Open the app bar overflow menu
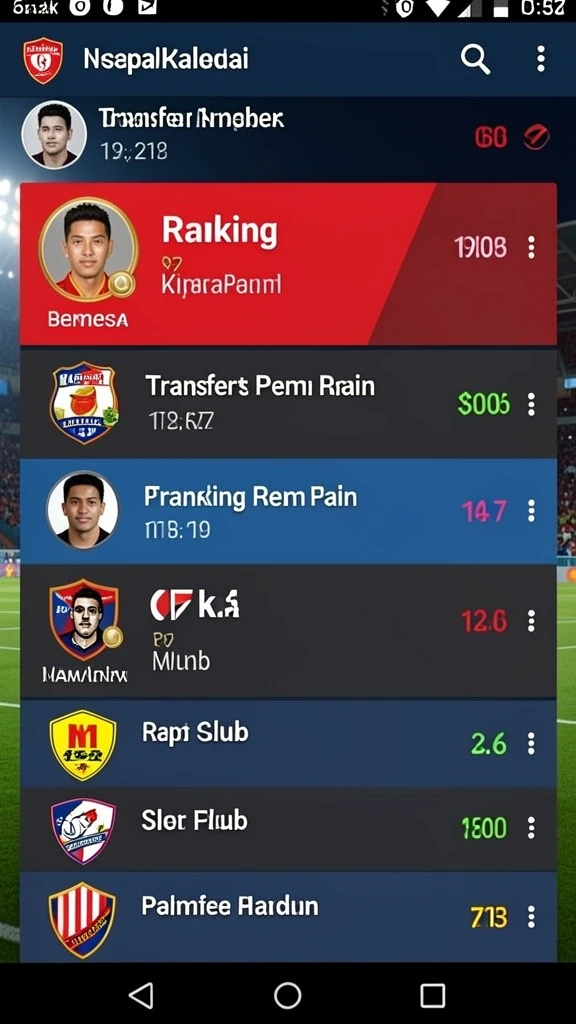This screenshot has width=576, height=1024. (541, 59)
